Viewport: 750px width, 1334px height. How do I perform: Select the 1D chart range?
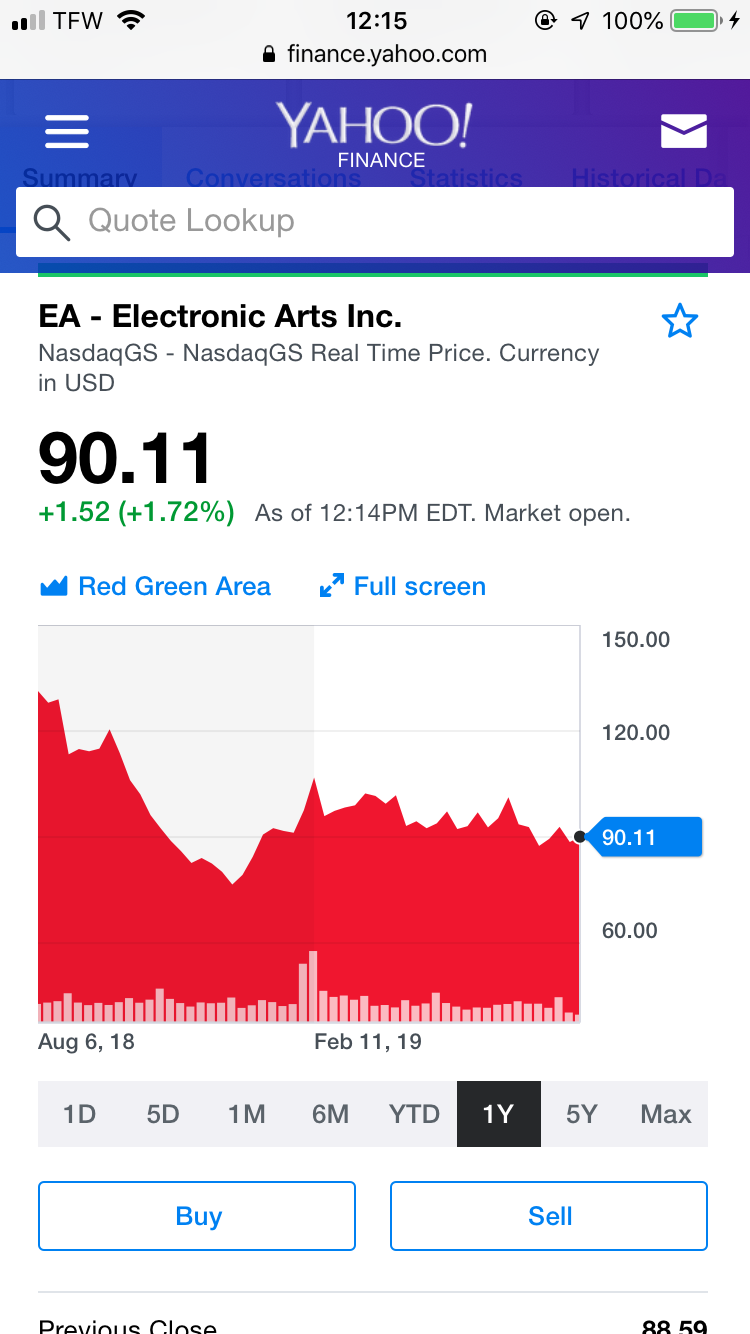point(80,1114)
